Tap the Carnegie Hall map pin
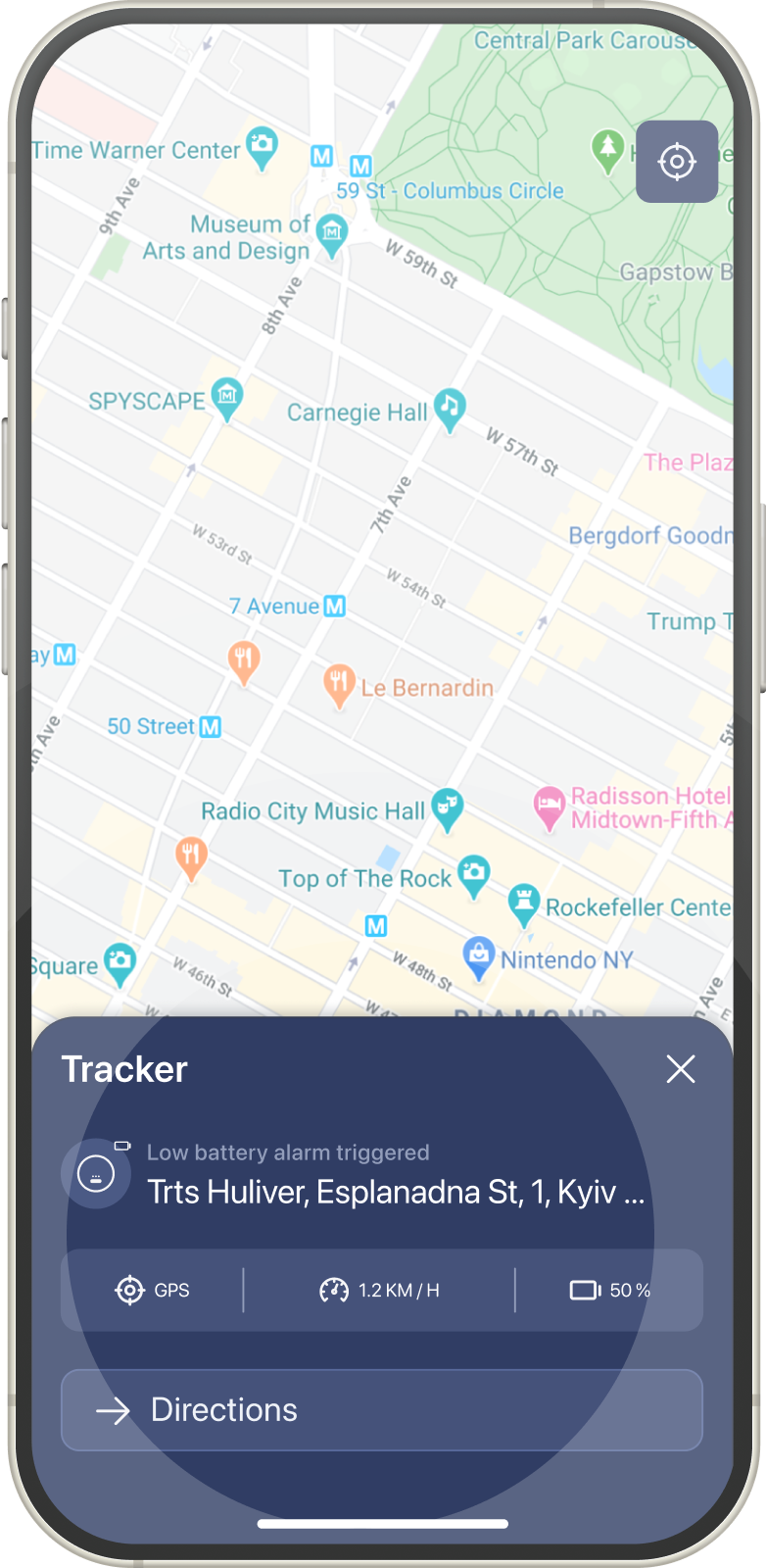This screenshot has height=1568, width=766. (450, 408)
